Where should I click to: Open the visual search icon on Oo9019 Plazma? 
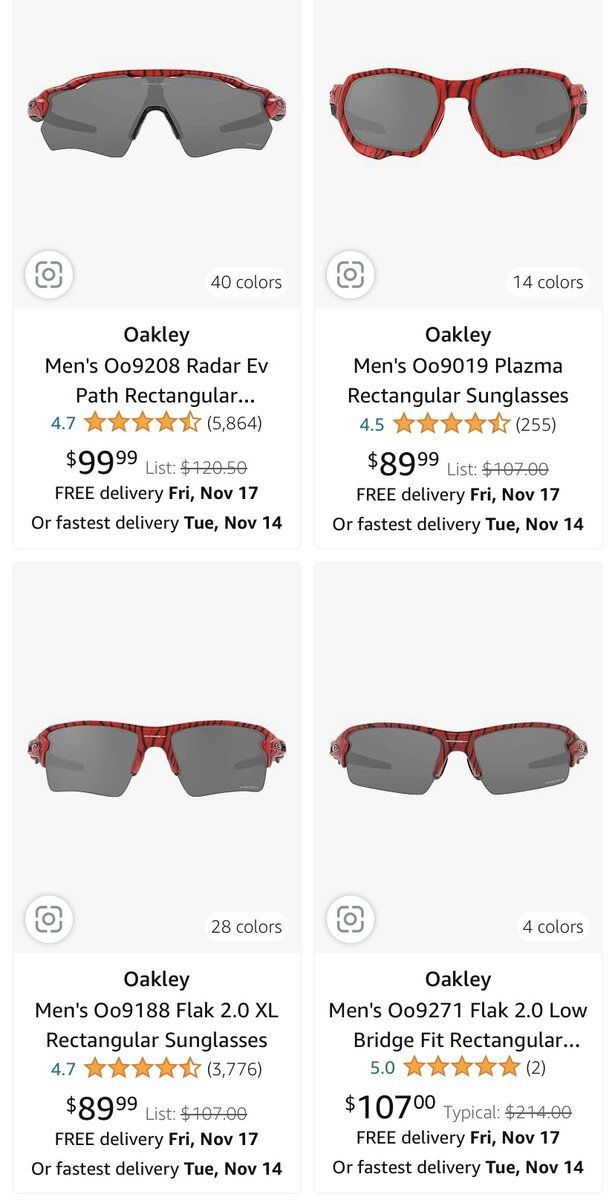click(x=350, y=275)
